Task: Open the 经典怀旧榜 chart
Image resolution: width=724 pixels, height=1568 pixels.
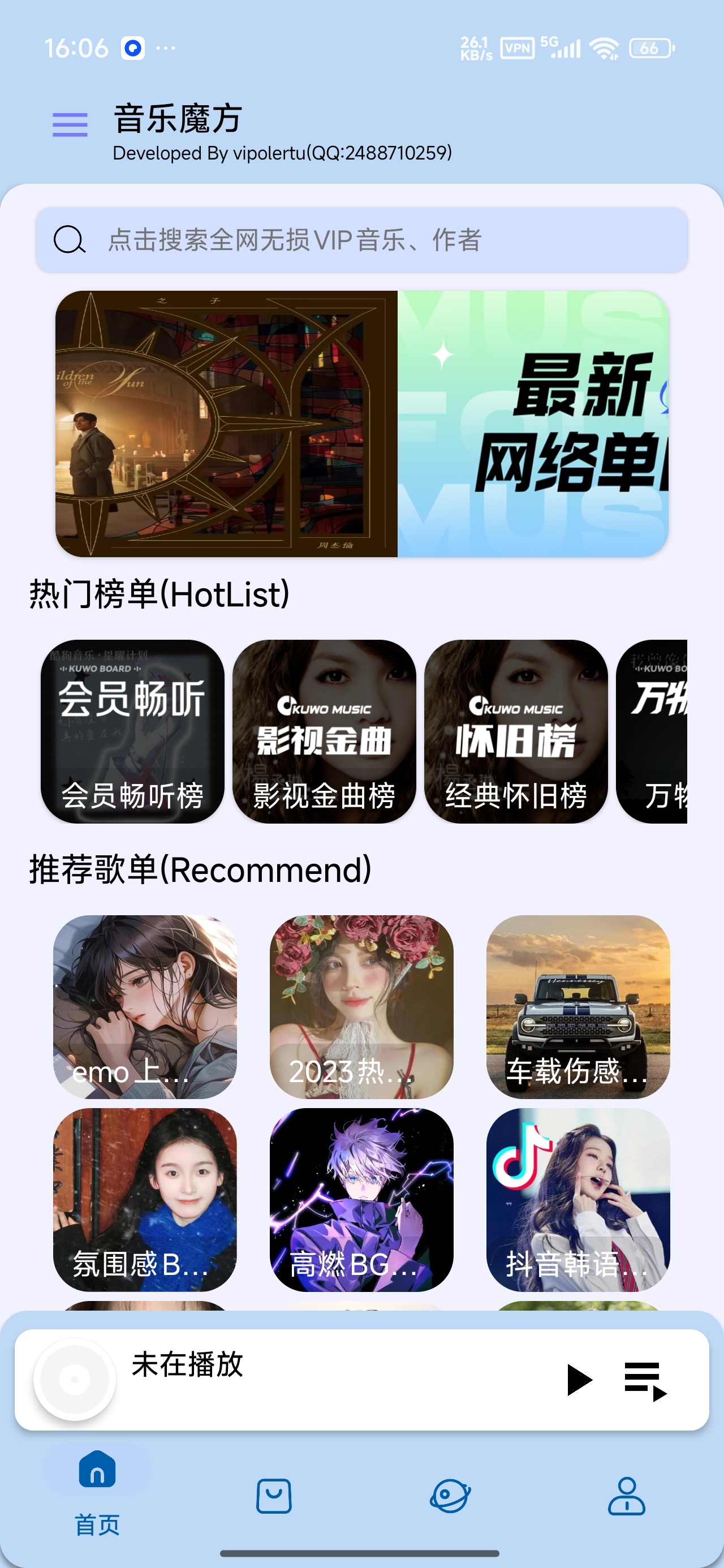Action: (x=516, y=731)
